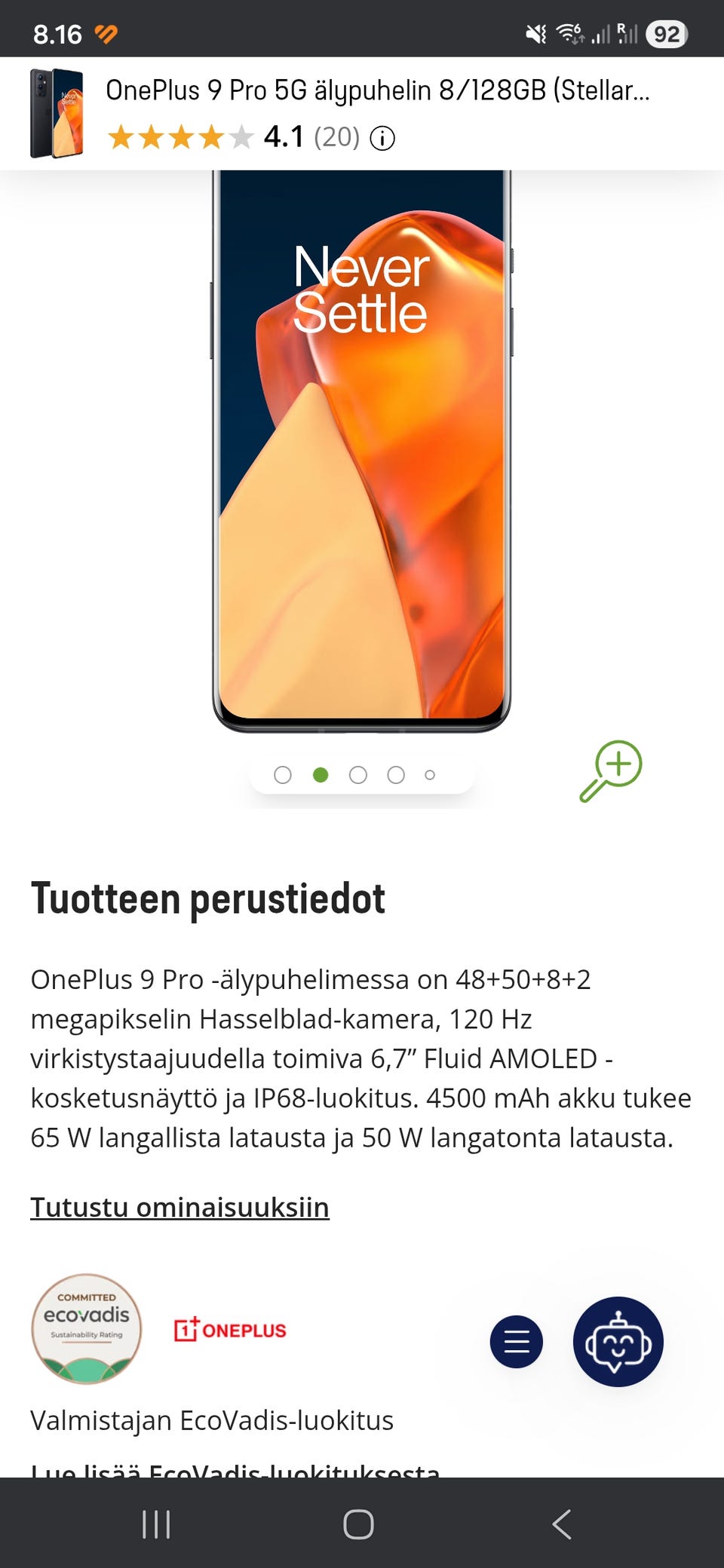Go back with the system back button
Viewport: 724px width, 1568px height.
click(x=562, y=1524)
